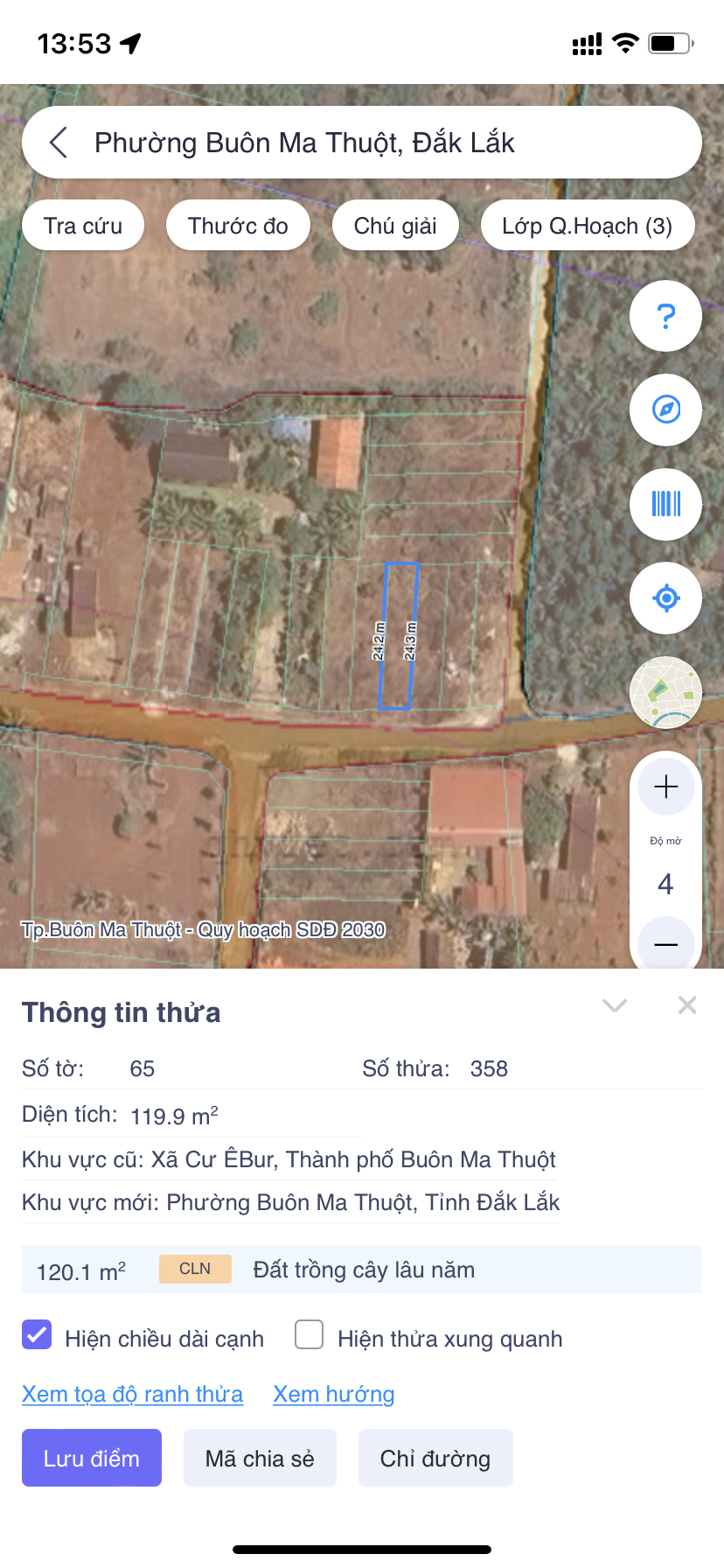Collapse the Thông tin thửa panel
Screen dimensions: 724x1568
615,1005
